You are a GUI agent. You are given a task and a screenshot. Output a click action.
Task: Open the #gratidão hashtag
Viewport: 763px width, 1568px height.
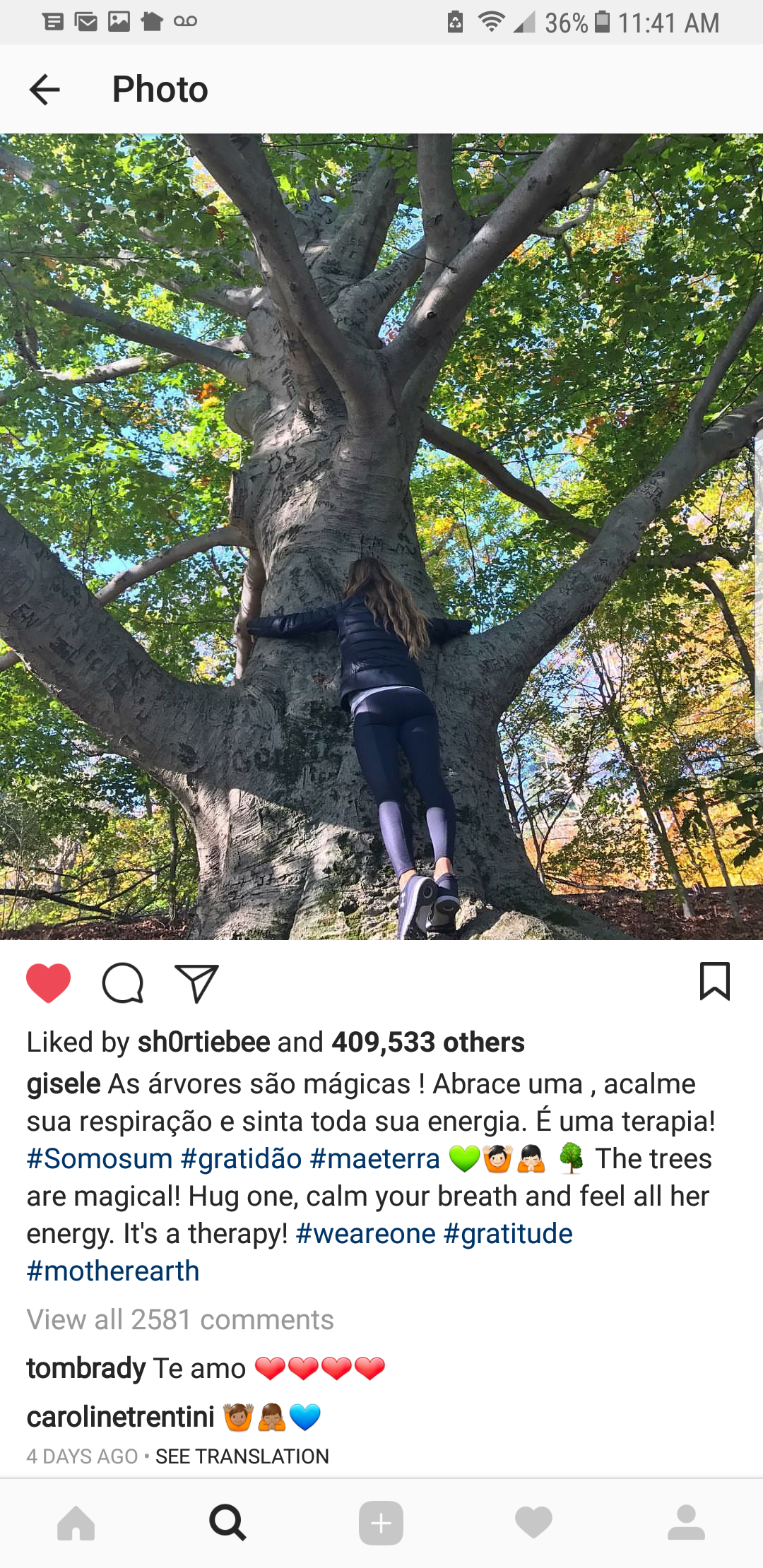pos(241,1159)
